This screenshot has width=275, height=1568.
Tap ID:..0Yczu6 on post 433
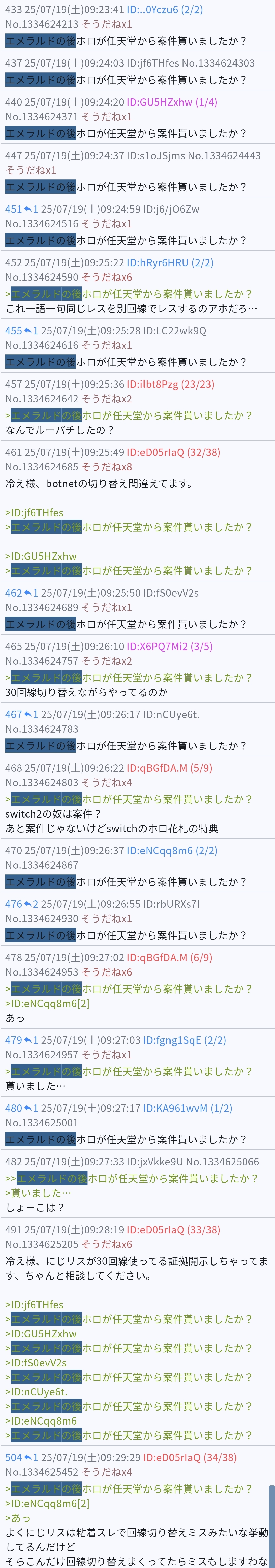coord(164,10)
